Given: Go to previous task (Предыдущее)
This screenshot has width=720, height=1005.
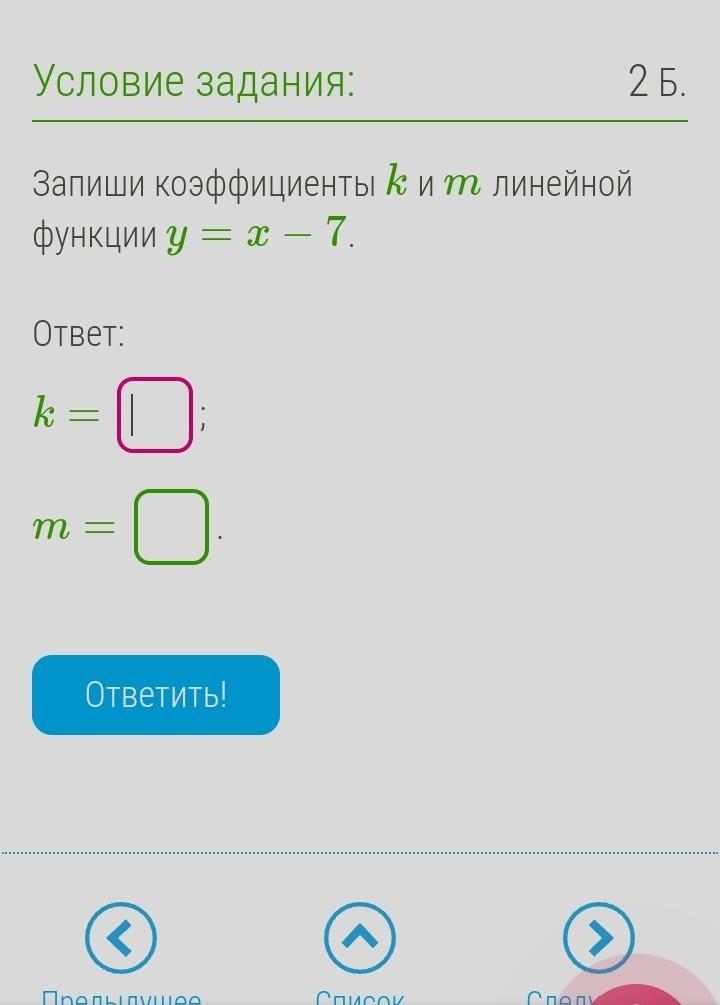Looking at the screenshot, I should tap(121, 938).
